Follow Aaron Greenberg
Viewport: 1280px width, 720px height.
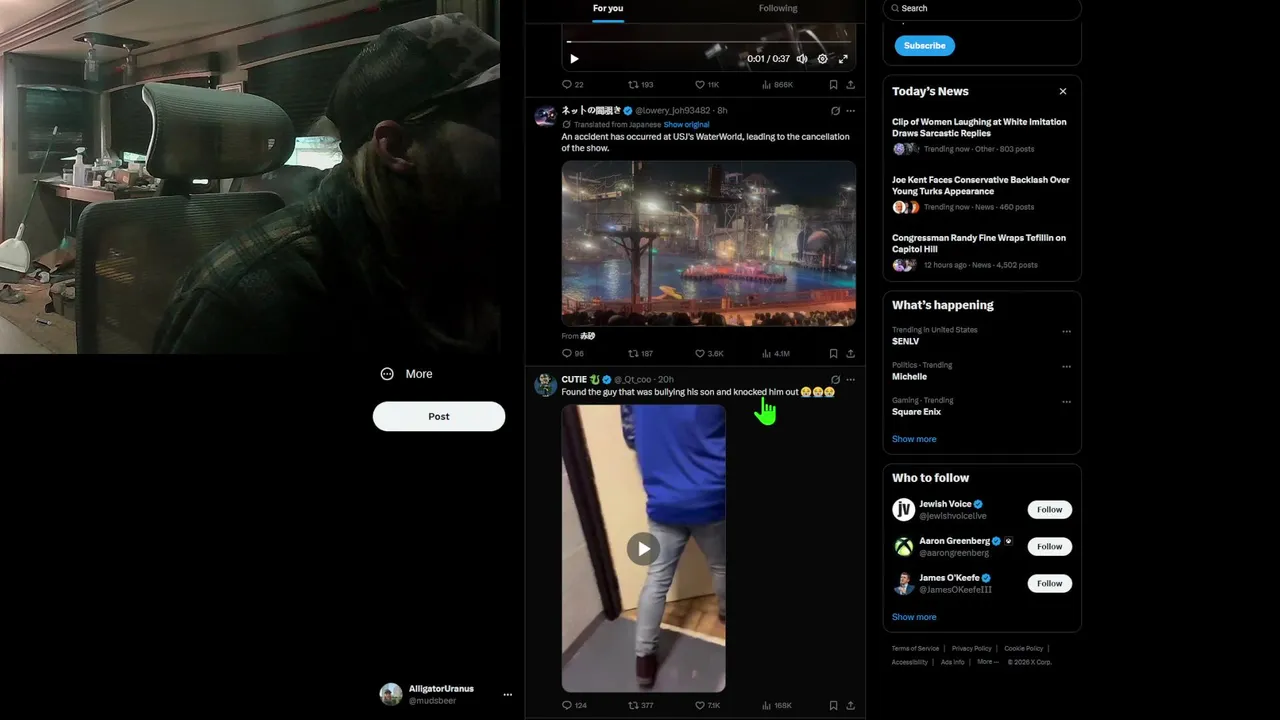[x=1049, y=547]
